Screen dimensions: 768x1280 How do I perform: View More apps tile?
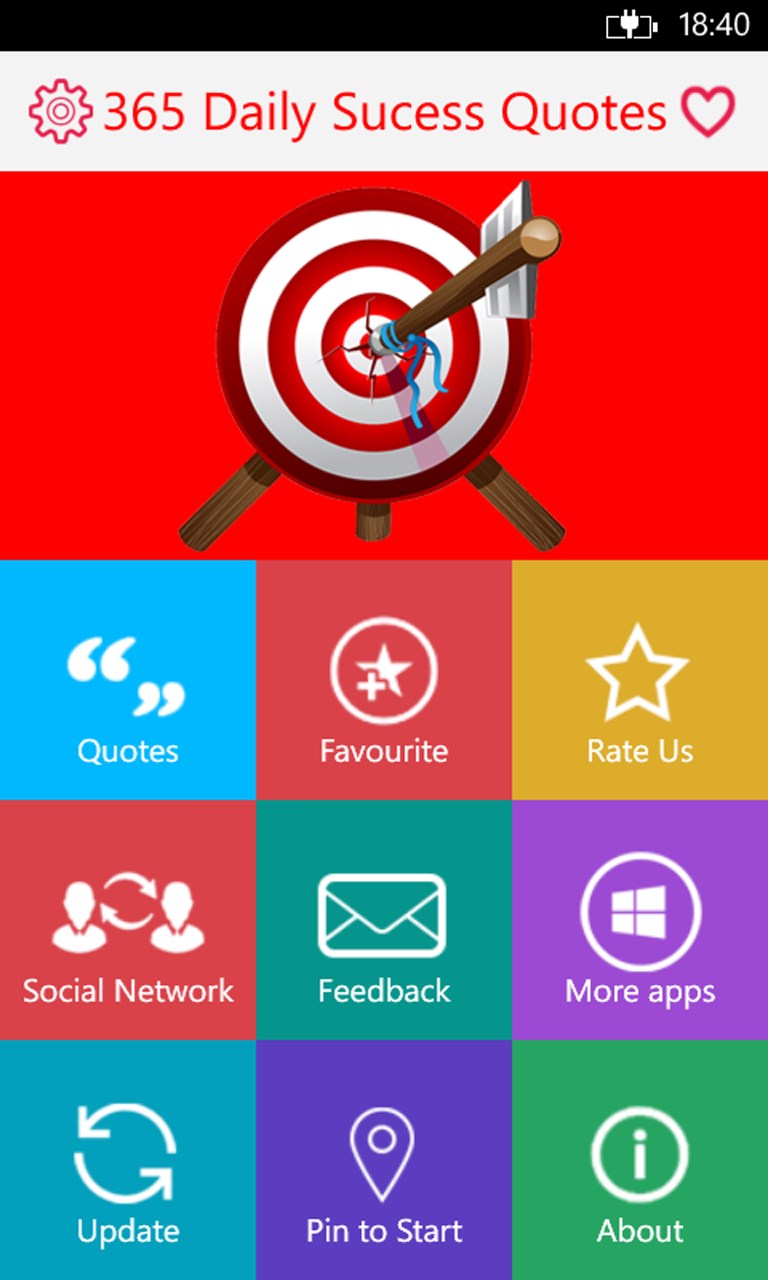640,920
